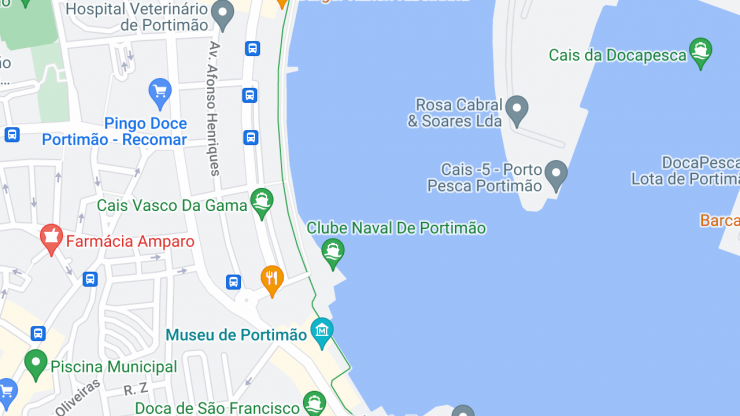Open Pingo Doce Portimão - Recomar marker

click(159, 95)
